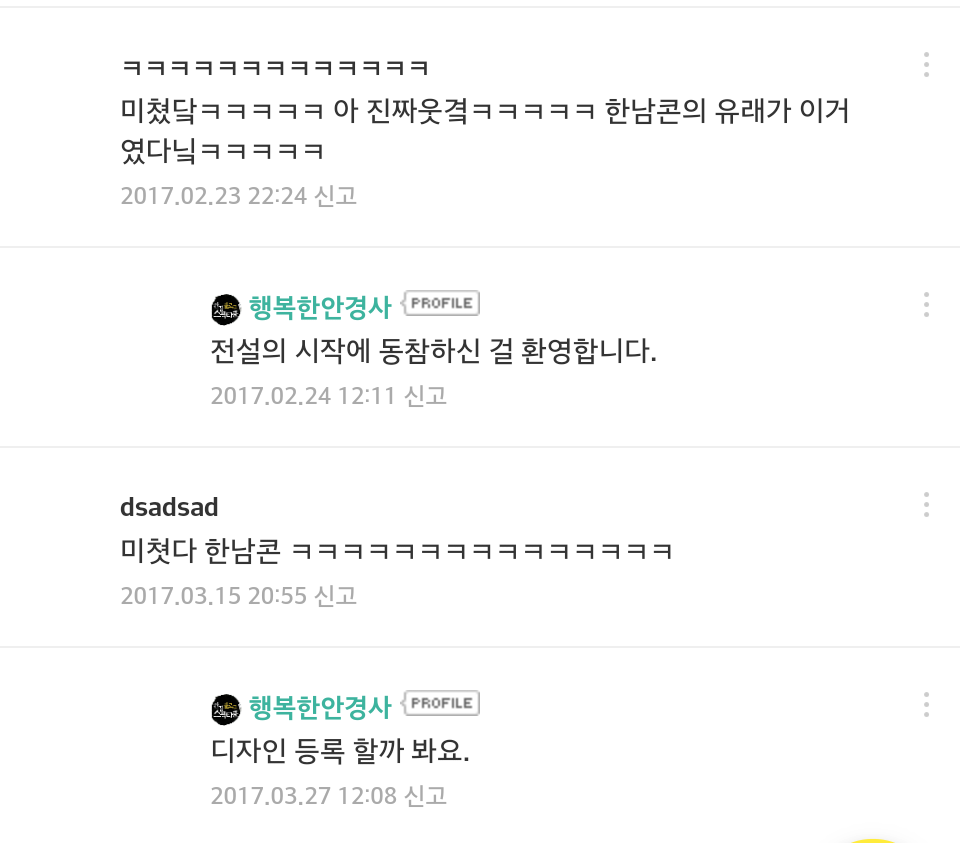
Task: Open overflow menu on dsadsad's comment
Action: (926, 505)
